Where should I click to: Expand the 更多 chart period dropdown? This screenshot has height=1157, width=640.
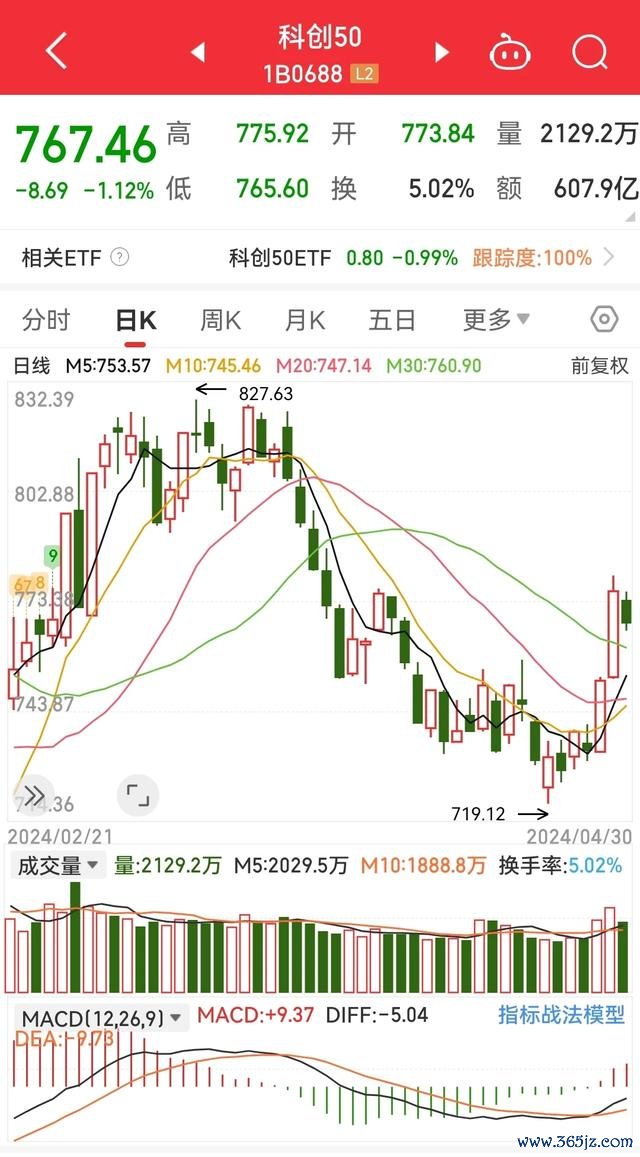point(496,320)
